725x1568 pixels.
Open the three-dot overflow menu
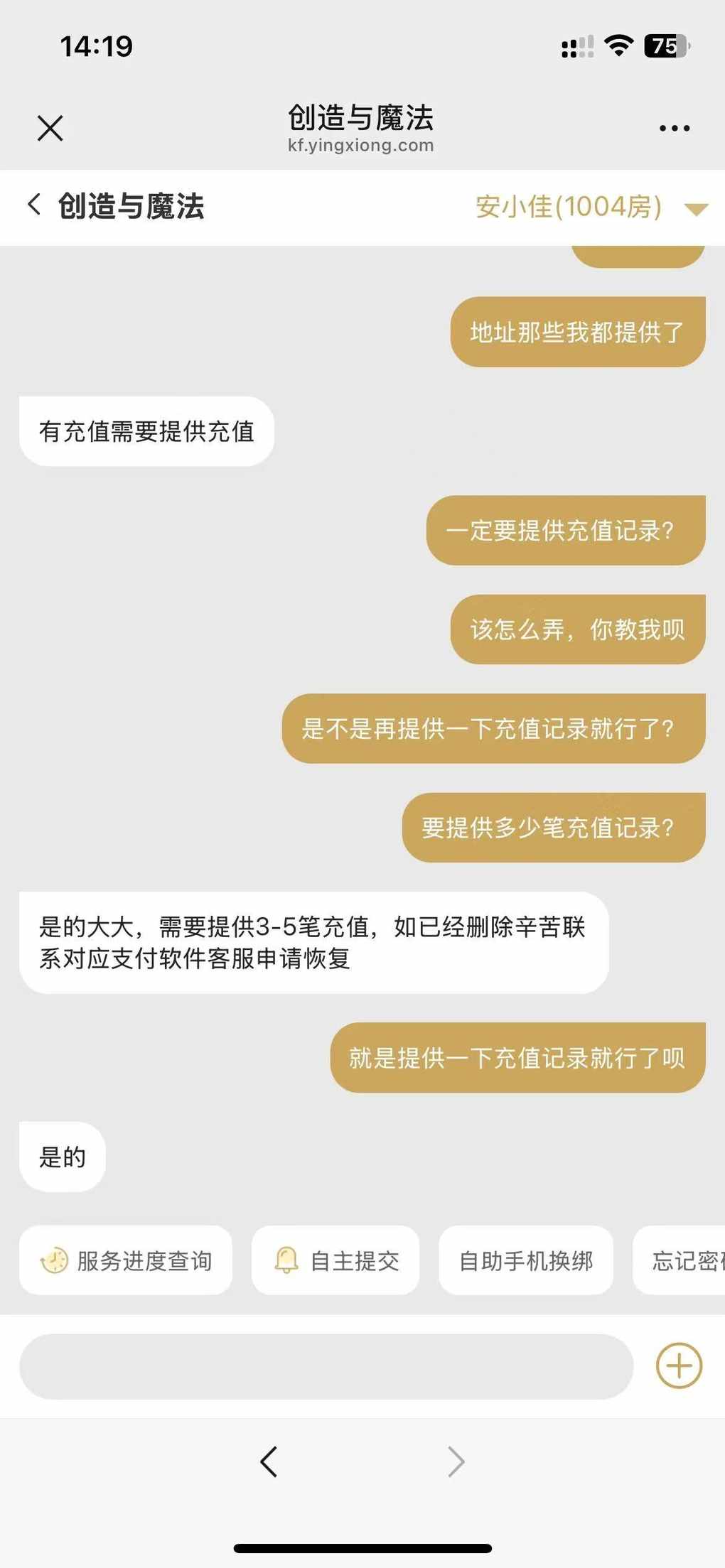674,129
